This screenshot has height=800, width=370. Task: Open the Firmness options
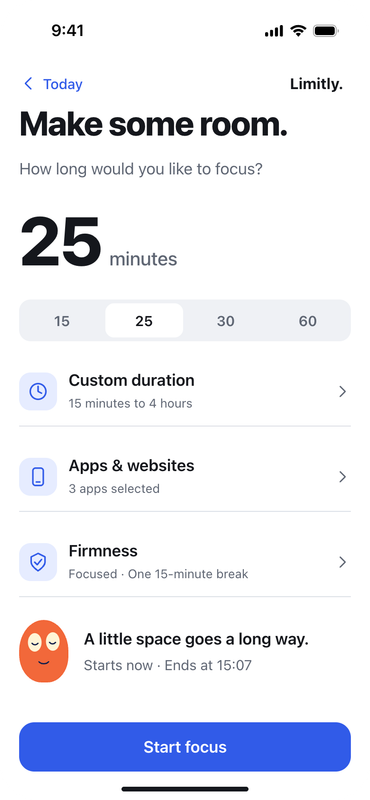[x=185, y=562]
